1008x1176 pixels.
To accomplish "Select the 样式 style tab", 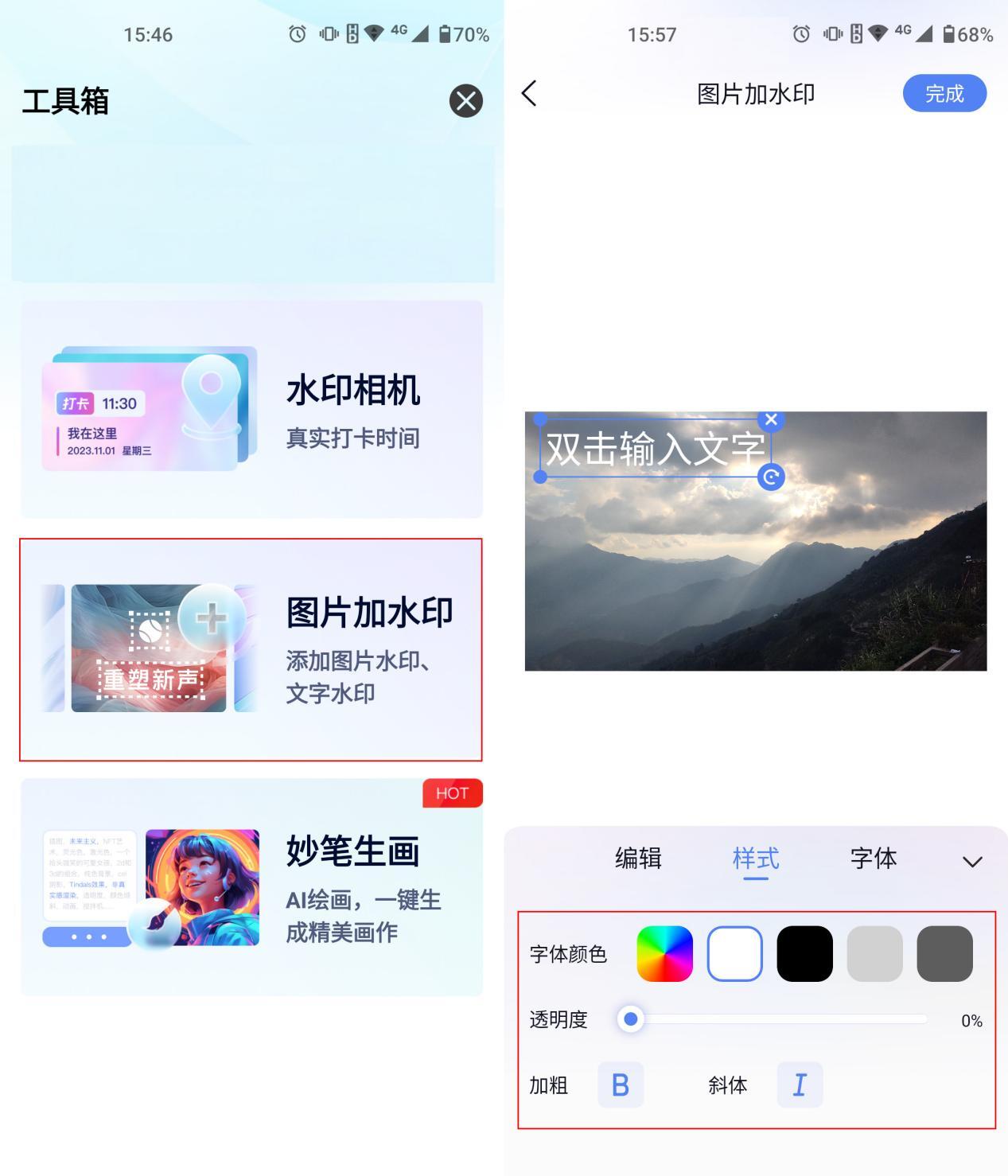I will coord(755,859).
